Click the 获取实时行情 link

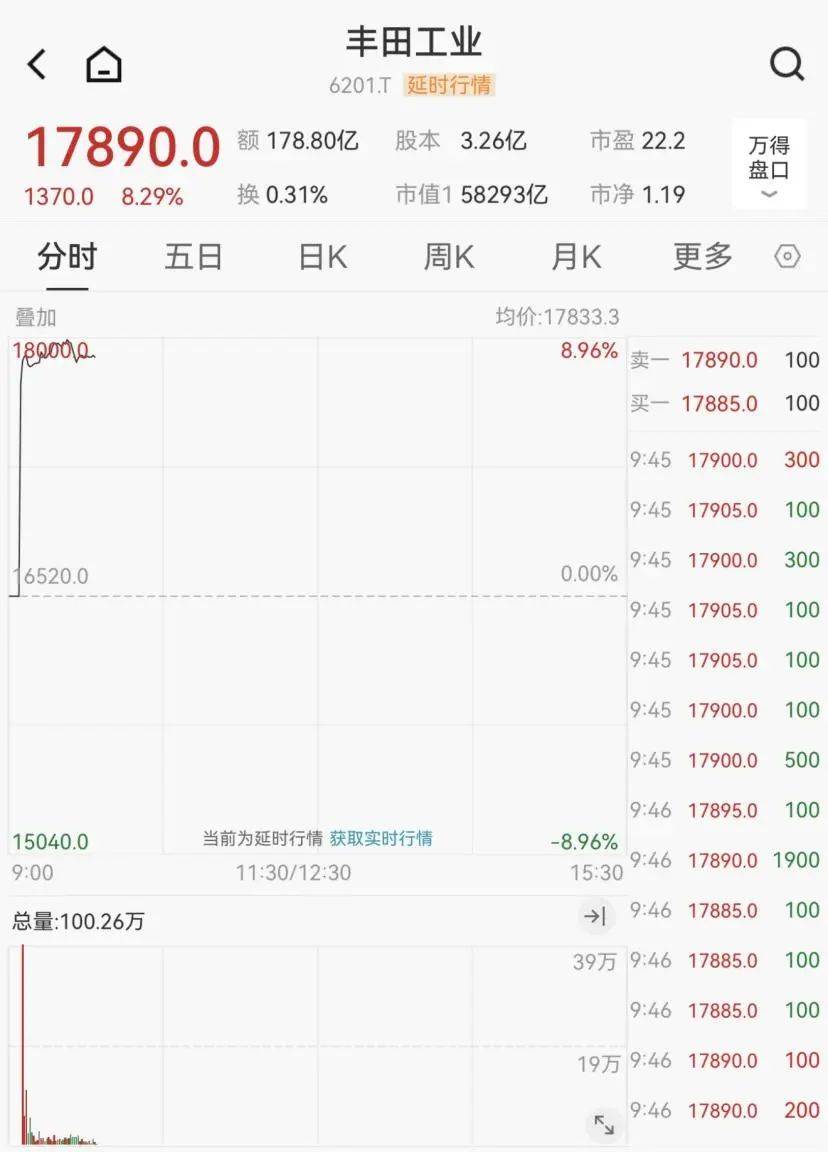pos(381,838)
